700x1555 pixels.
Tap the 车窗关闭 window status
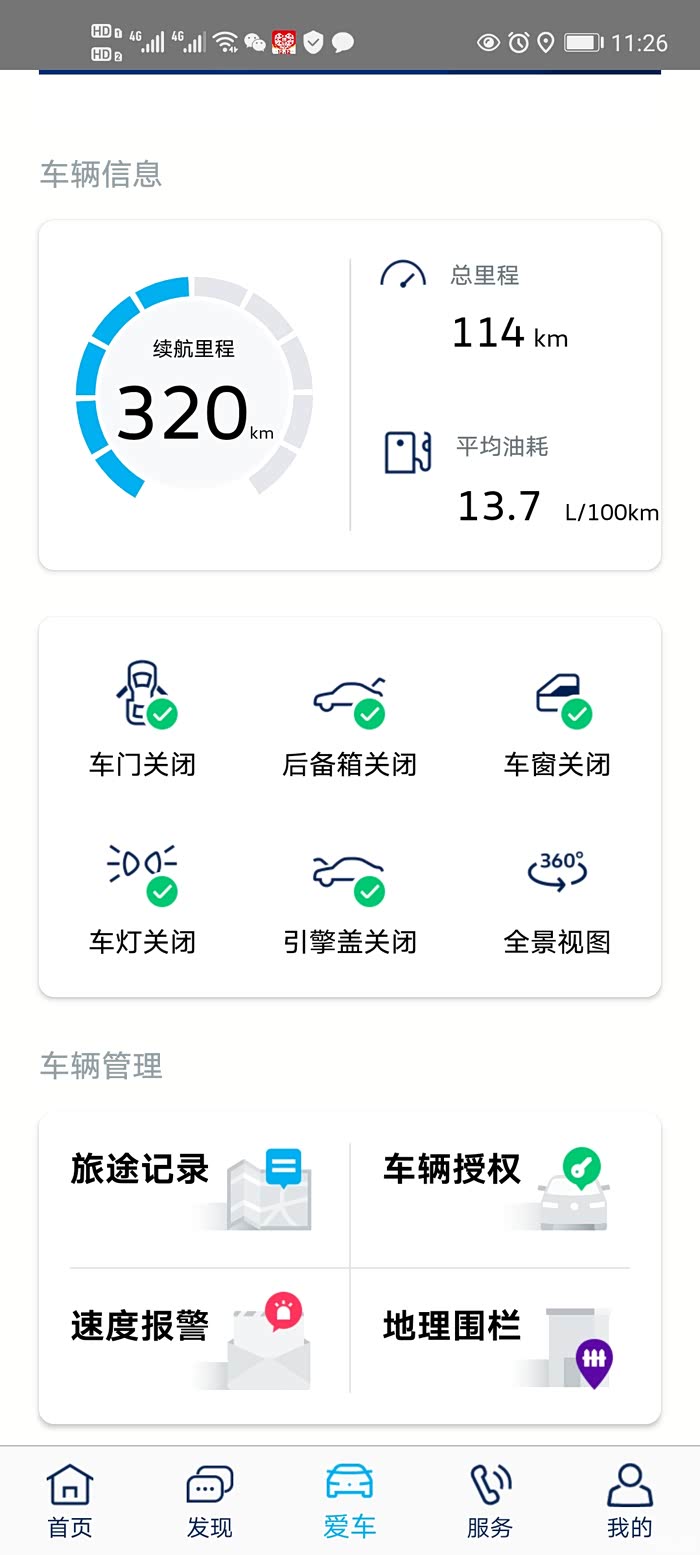(x=557, y=720)
